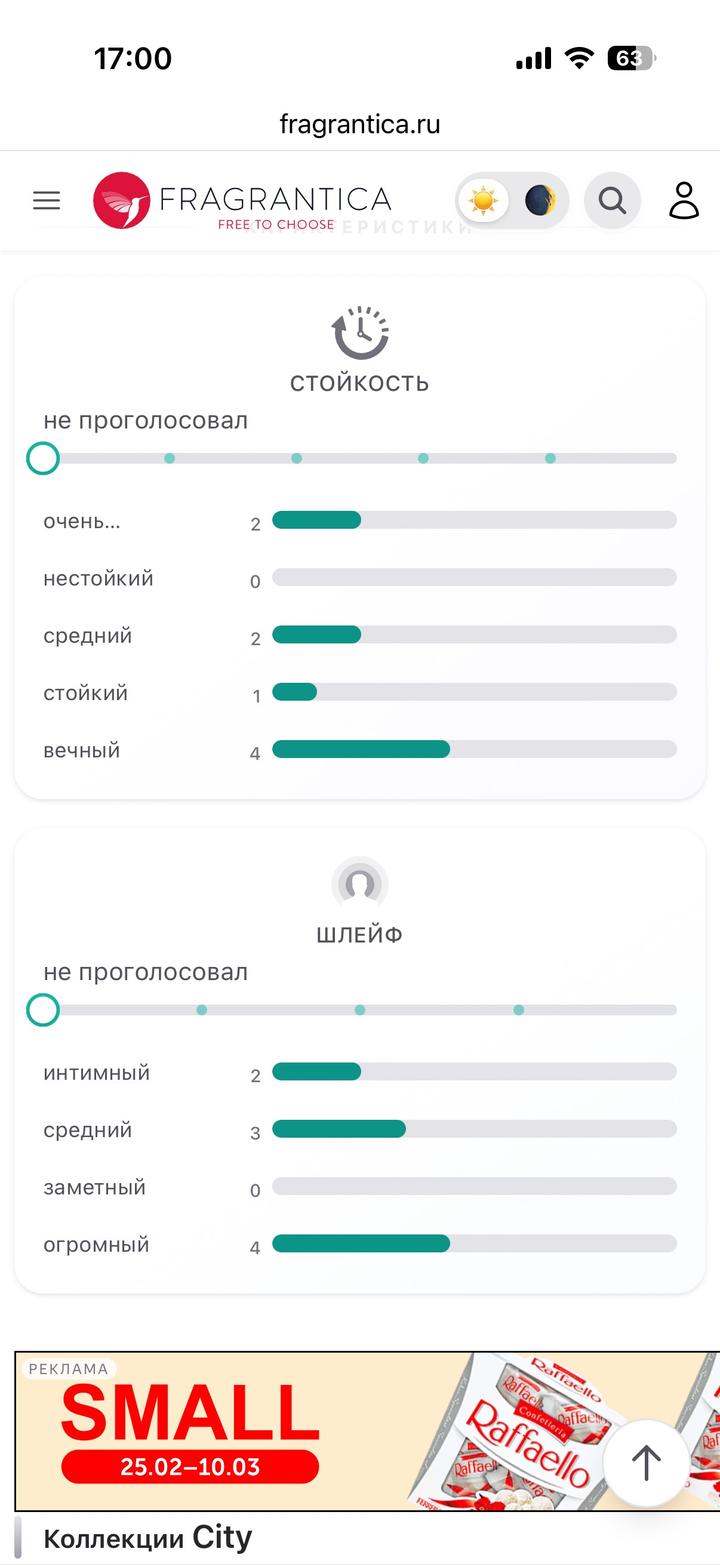The height and width of the screenshot is (1565, 720).
Task: Toggle the light/dark theme switch
Action: (512, 201)
